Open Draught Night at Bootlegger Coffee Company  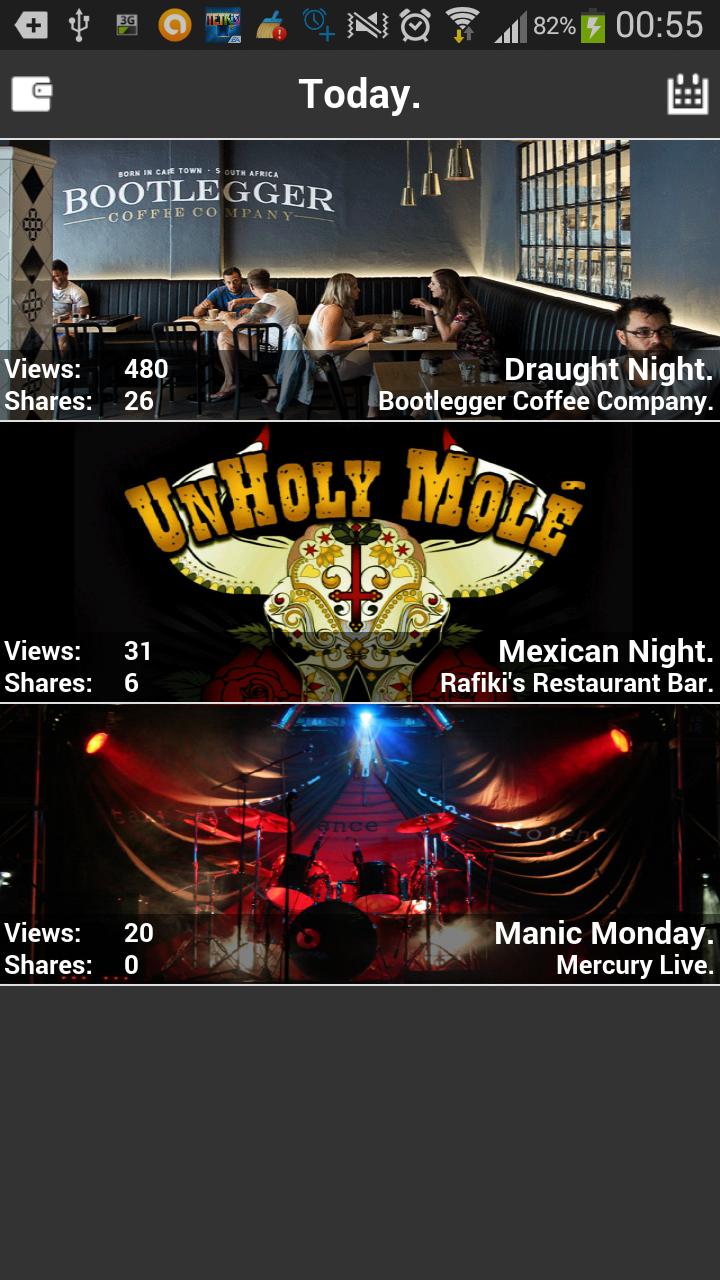coord(360,280)
